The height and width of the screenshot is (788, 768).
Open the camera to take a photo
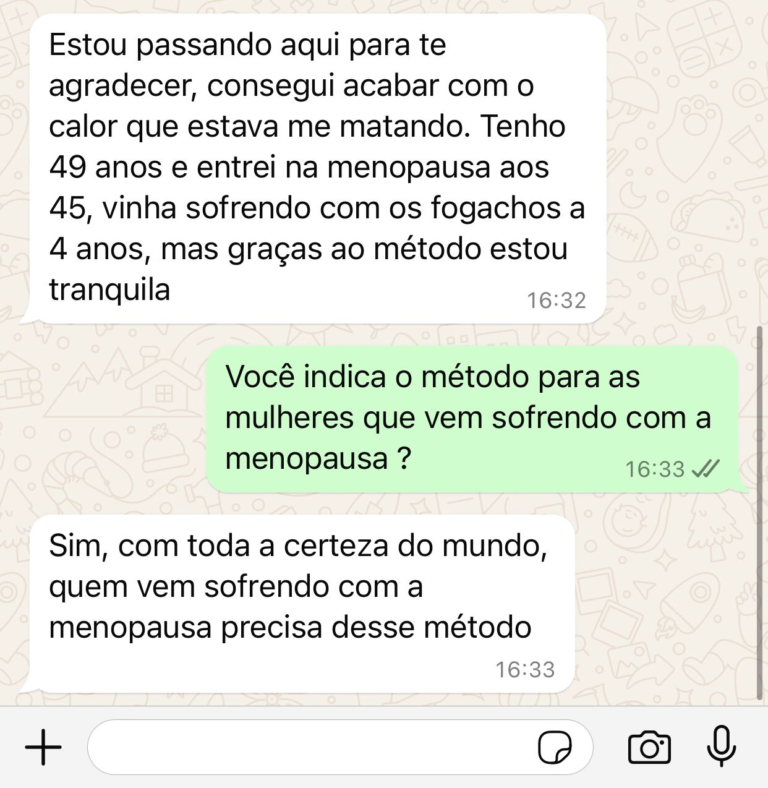649,747
